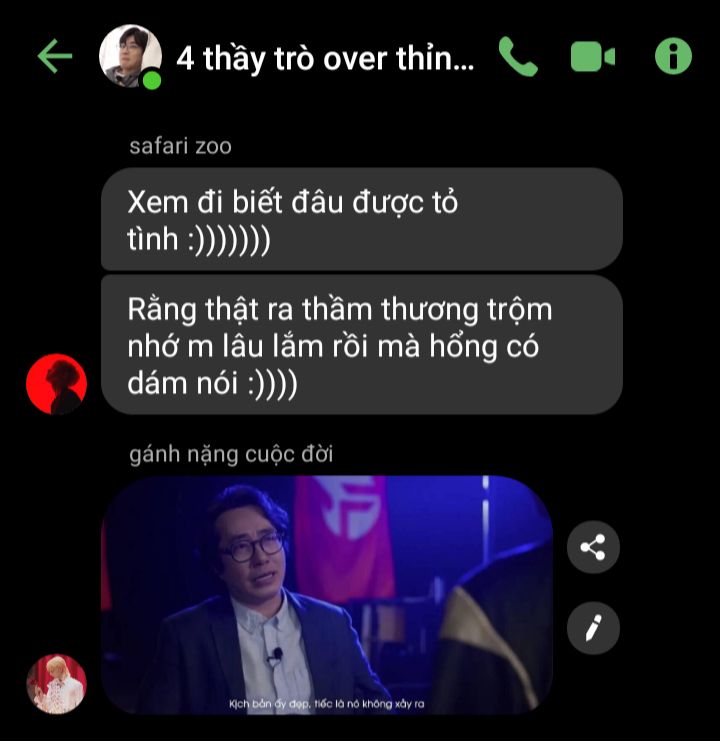Start a video call with the group

pyautogui.click(x=593, y=57)
